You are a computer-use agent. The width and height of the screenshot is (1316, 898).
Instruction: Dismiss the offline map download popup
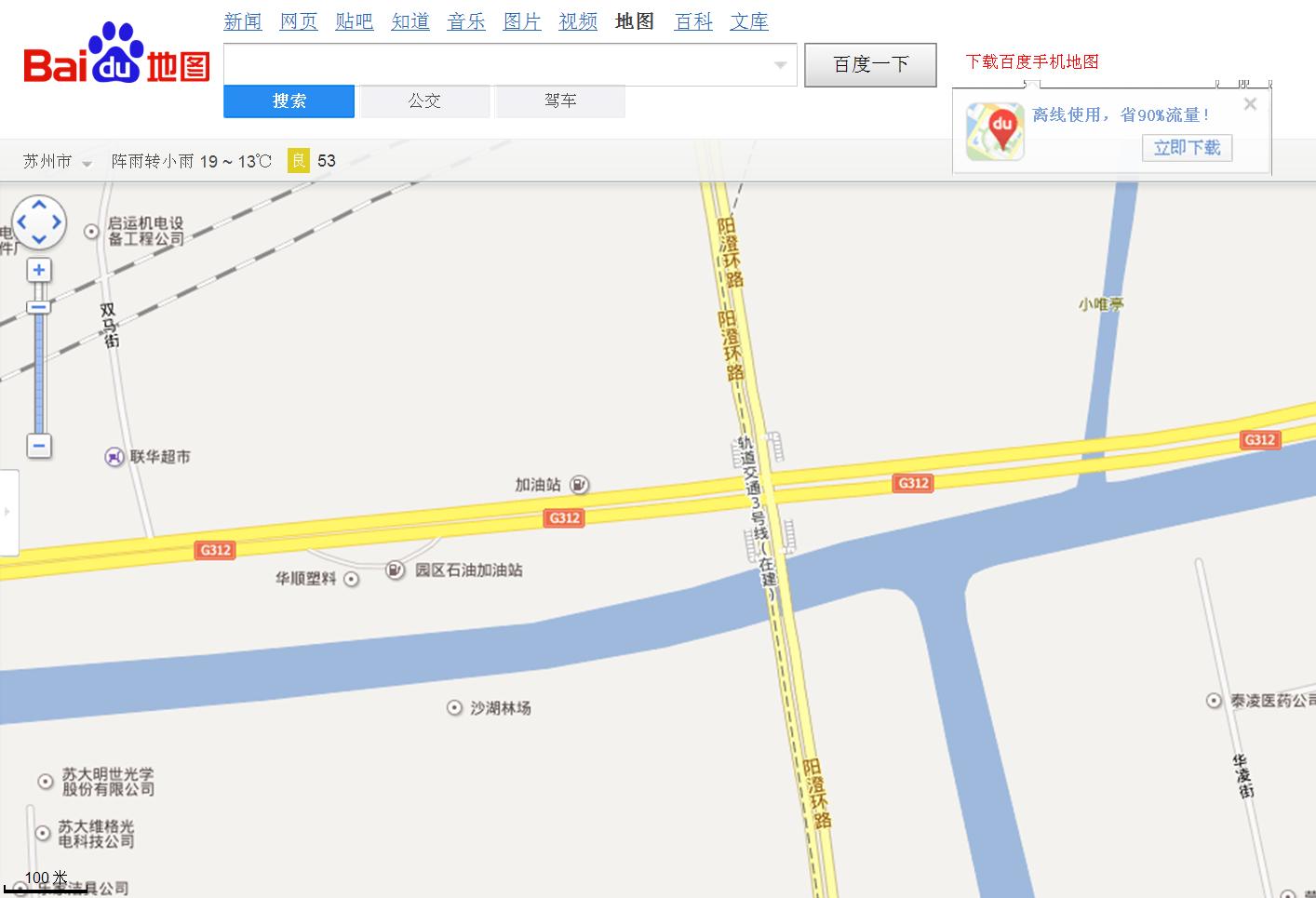click(x=1250, y=104)
